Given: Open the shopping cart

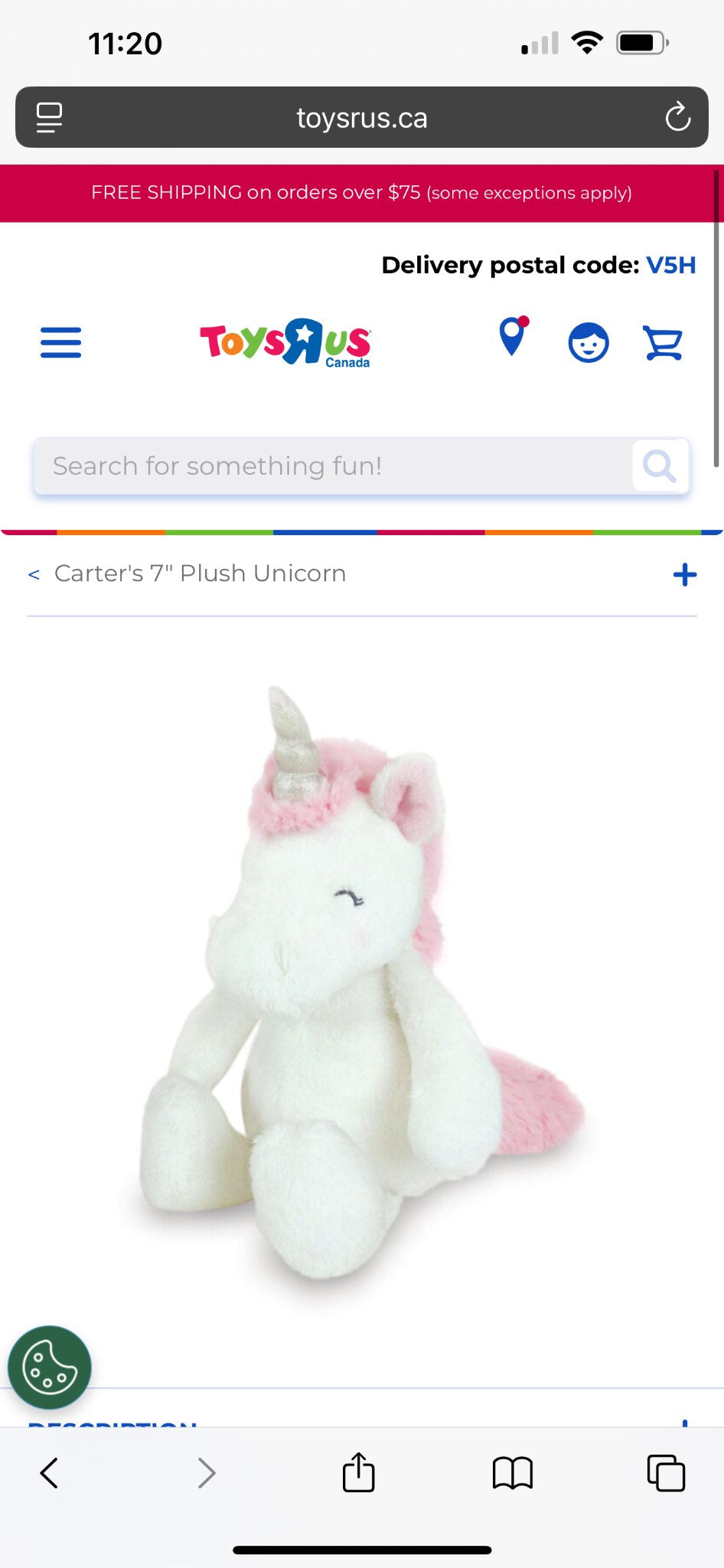Looking at the screenshot, I should [662, 342].
